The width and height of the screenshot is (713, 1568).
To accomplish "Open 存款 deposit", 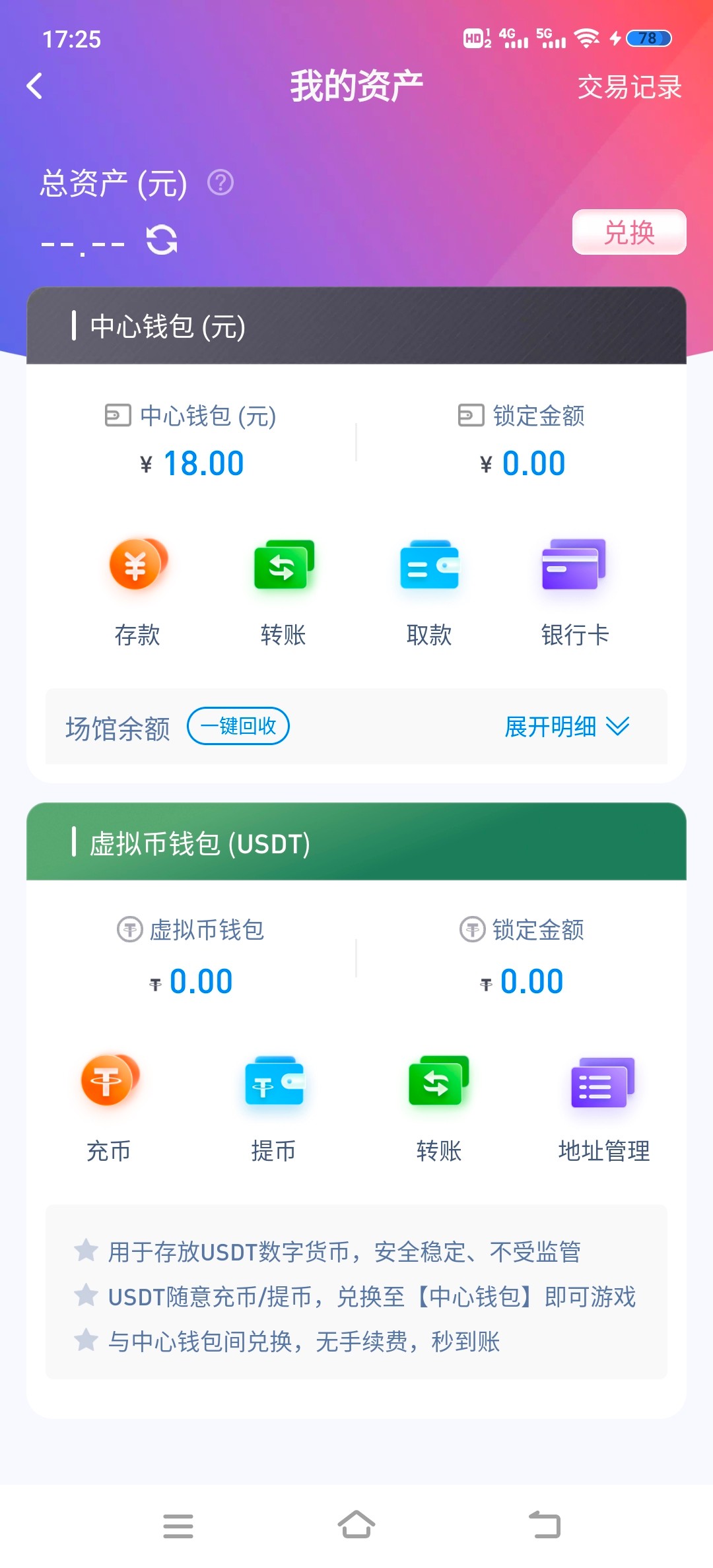I will point(137,591).
